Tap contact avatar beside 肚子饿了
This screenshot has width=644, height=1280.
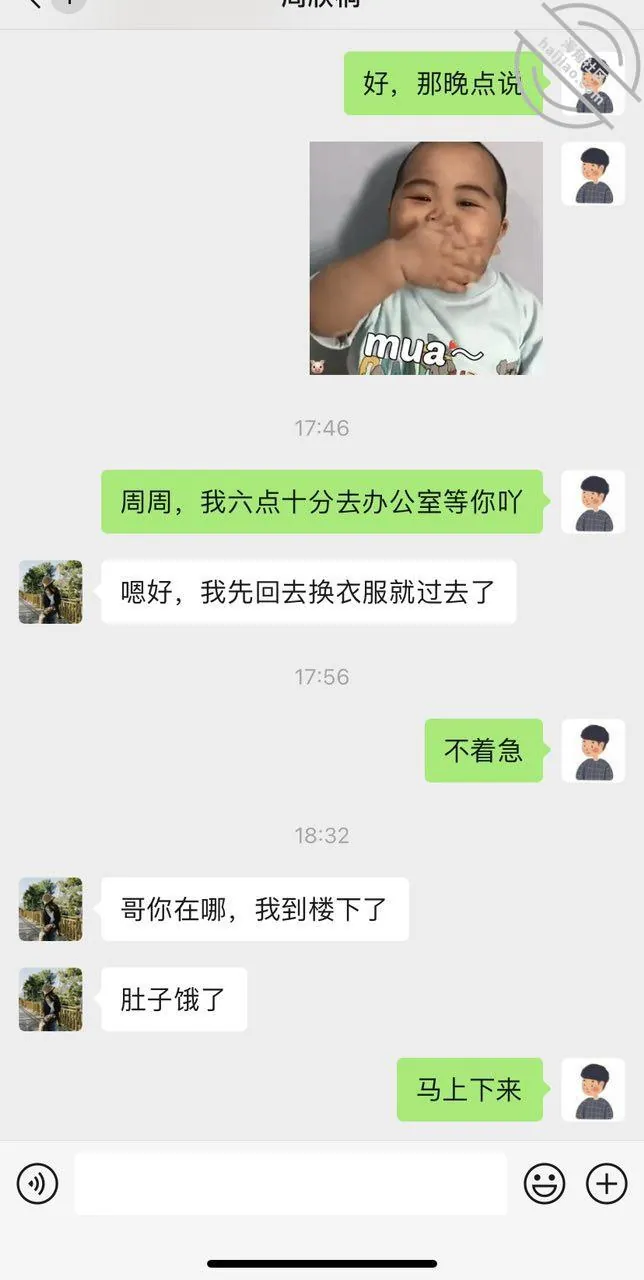coord(50,999)
